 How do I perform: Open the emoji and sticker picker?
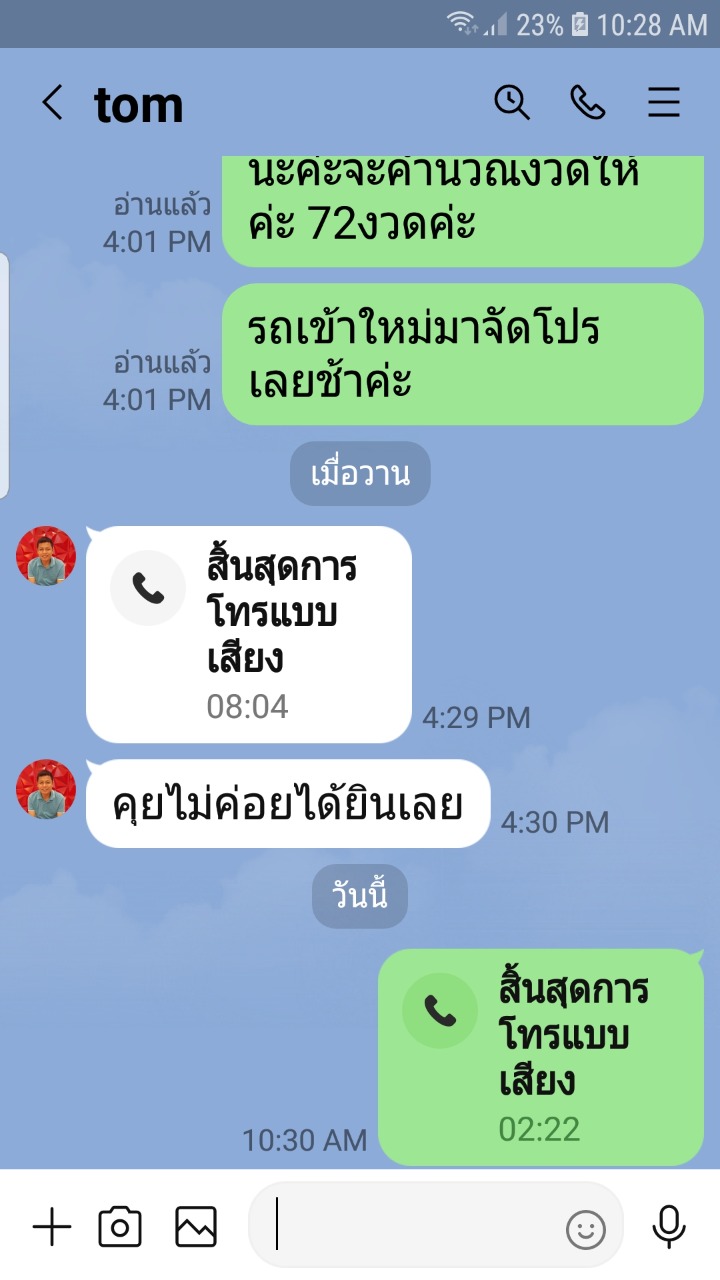click(586, 1230)
